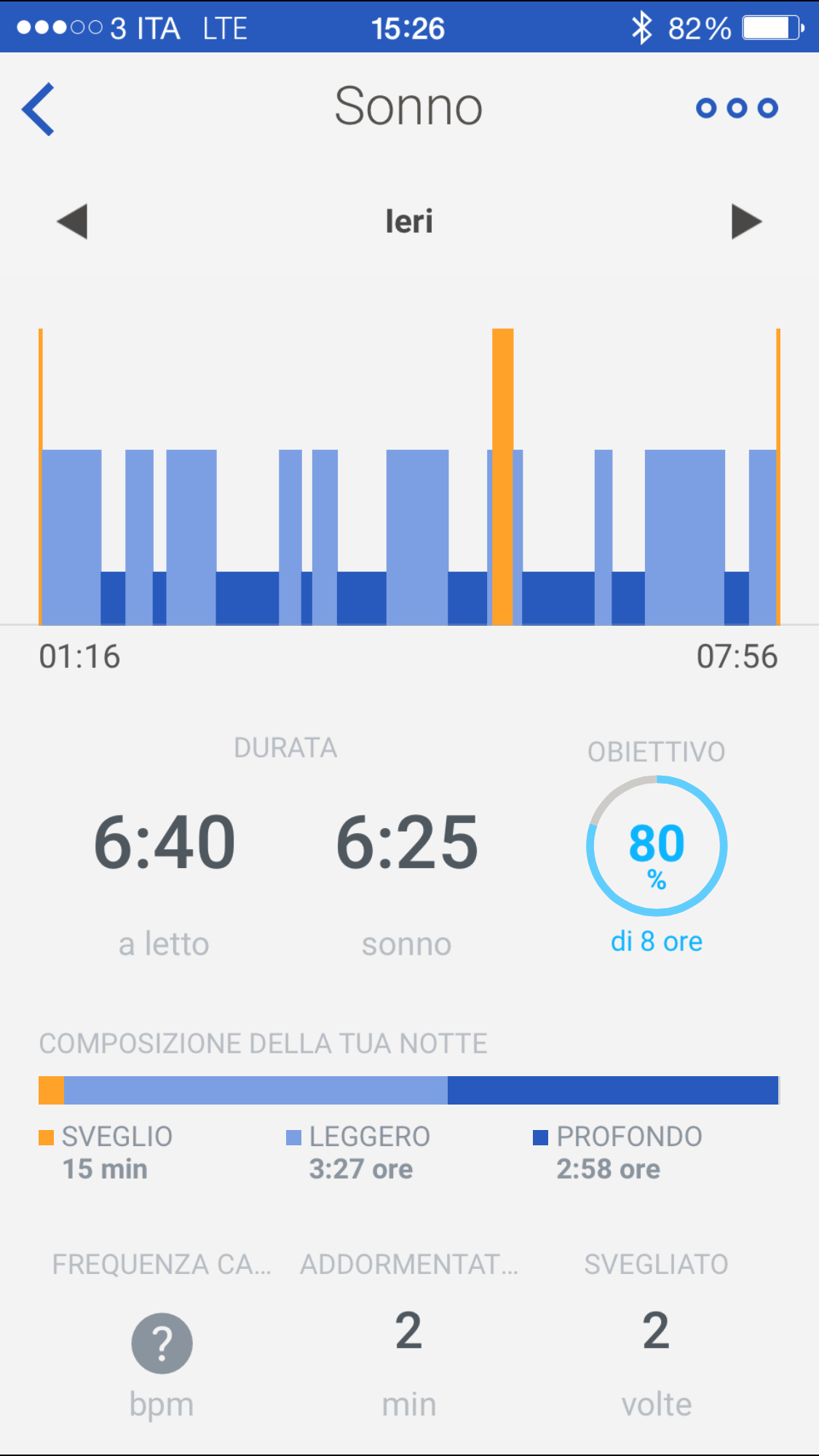Show the next day's sleep data
Screen dimensions: 819x1456
[746, 221]
